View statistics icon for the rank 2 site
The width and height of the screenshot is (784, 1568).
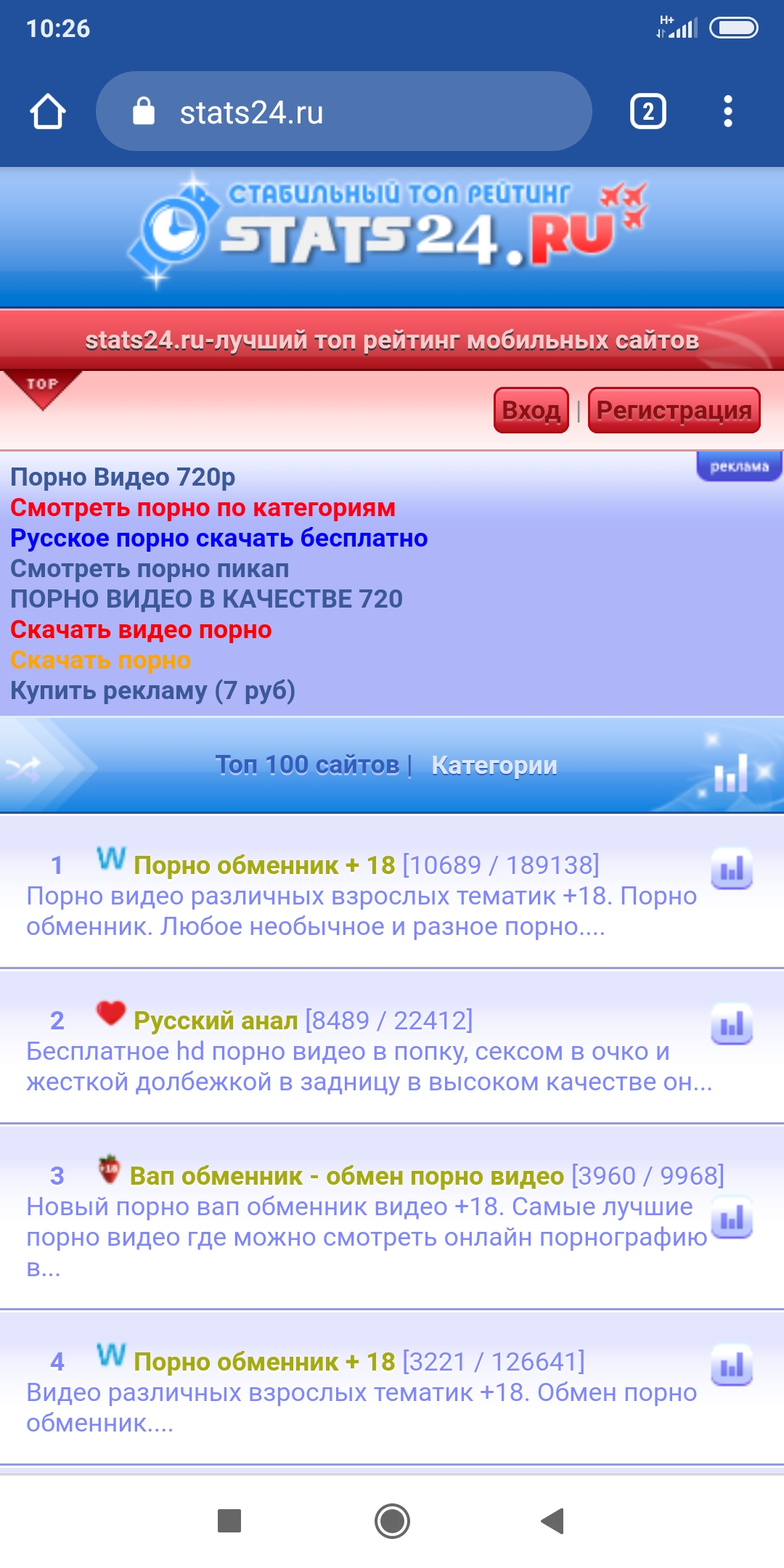pyautogui.click(x=731, y=1024)
